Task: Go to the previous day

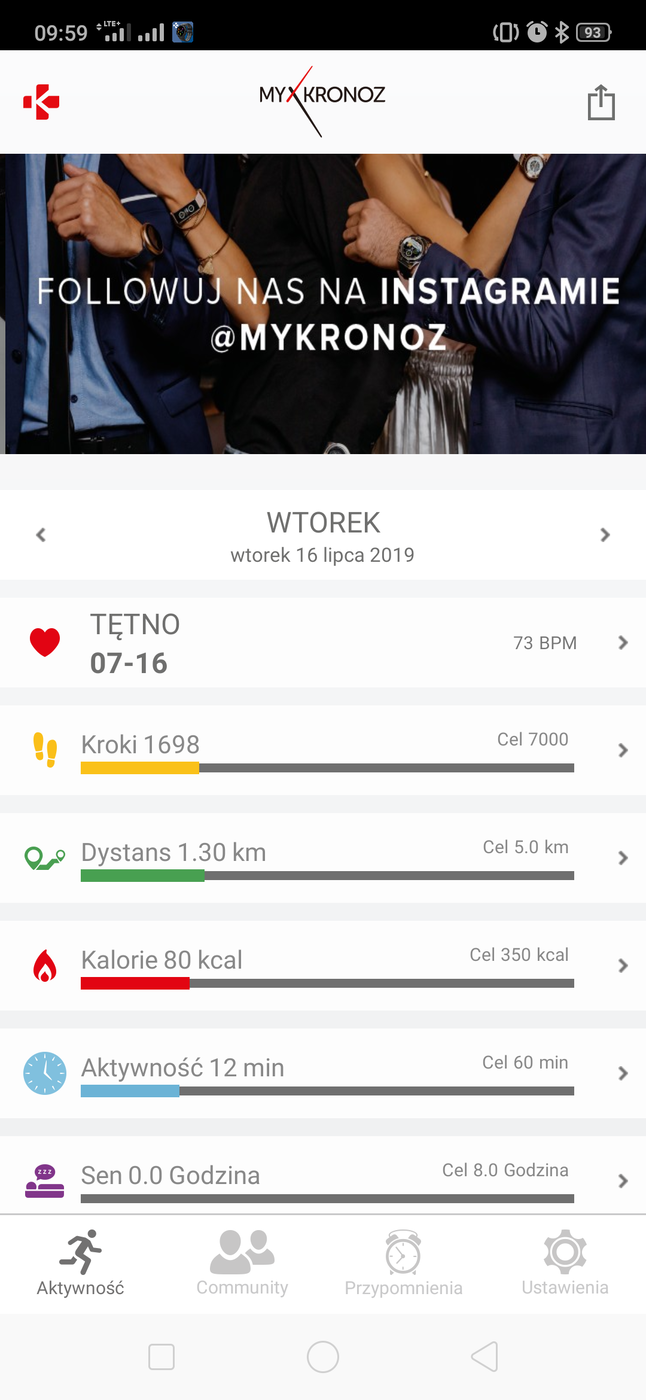Action: point(41,535)
